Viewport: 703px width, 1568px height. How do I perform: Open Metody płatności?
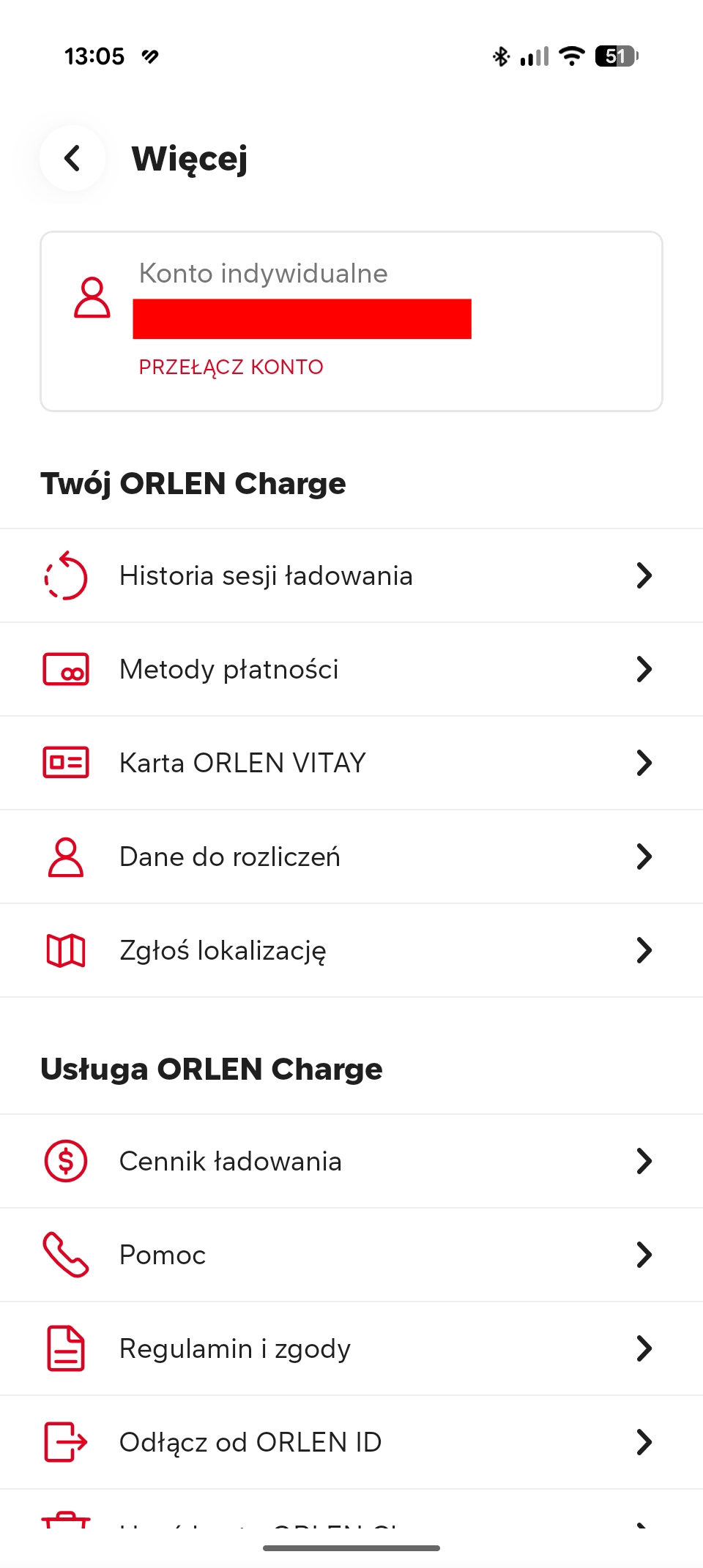click(x=350, y=670)
